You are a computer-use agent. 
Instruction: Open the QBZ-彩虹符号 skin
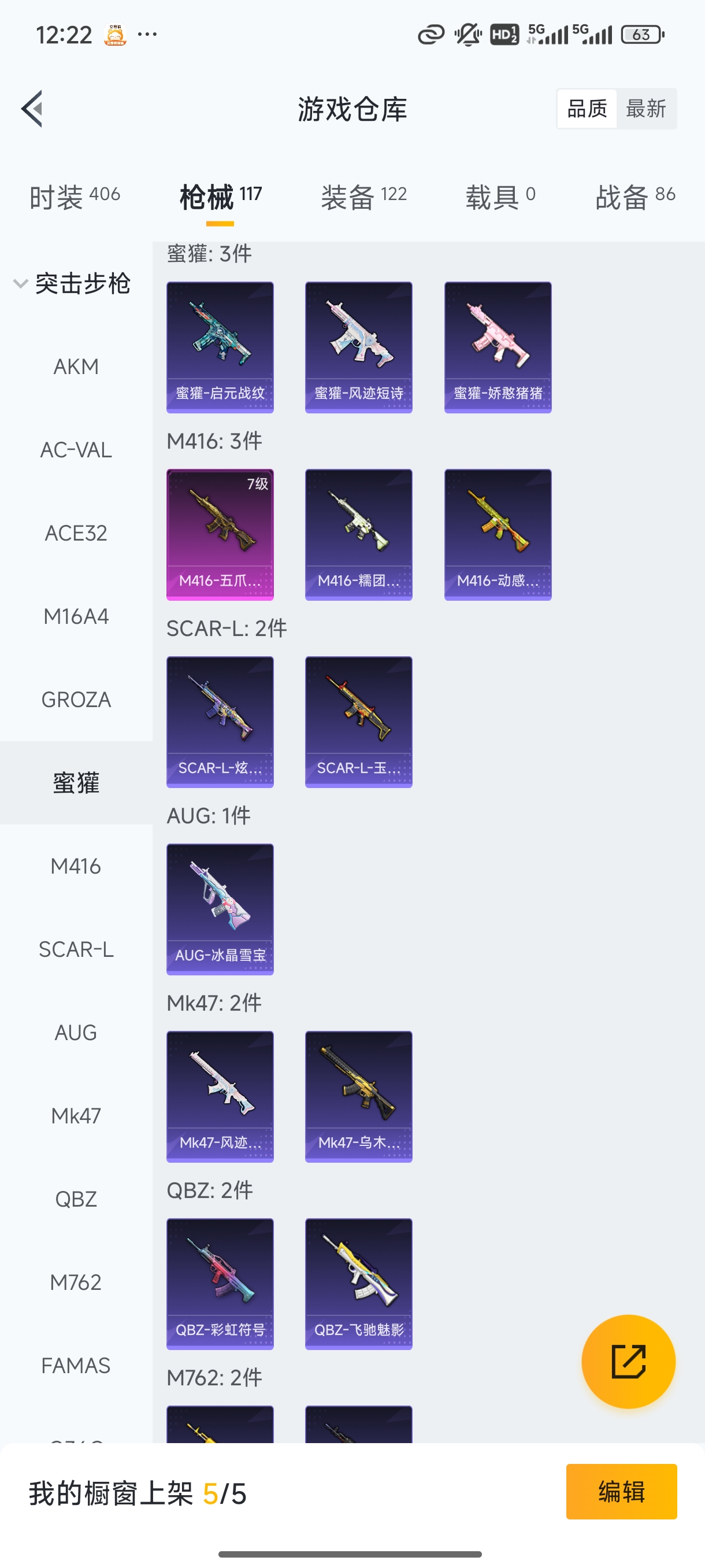click(x=220, y=1283)
